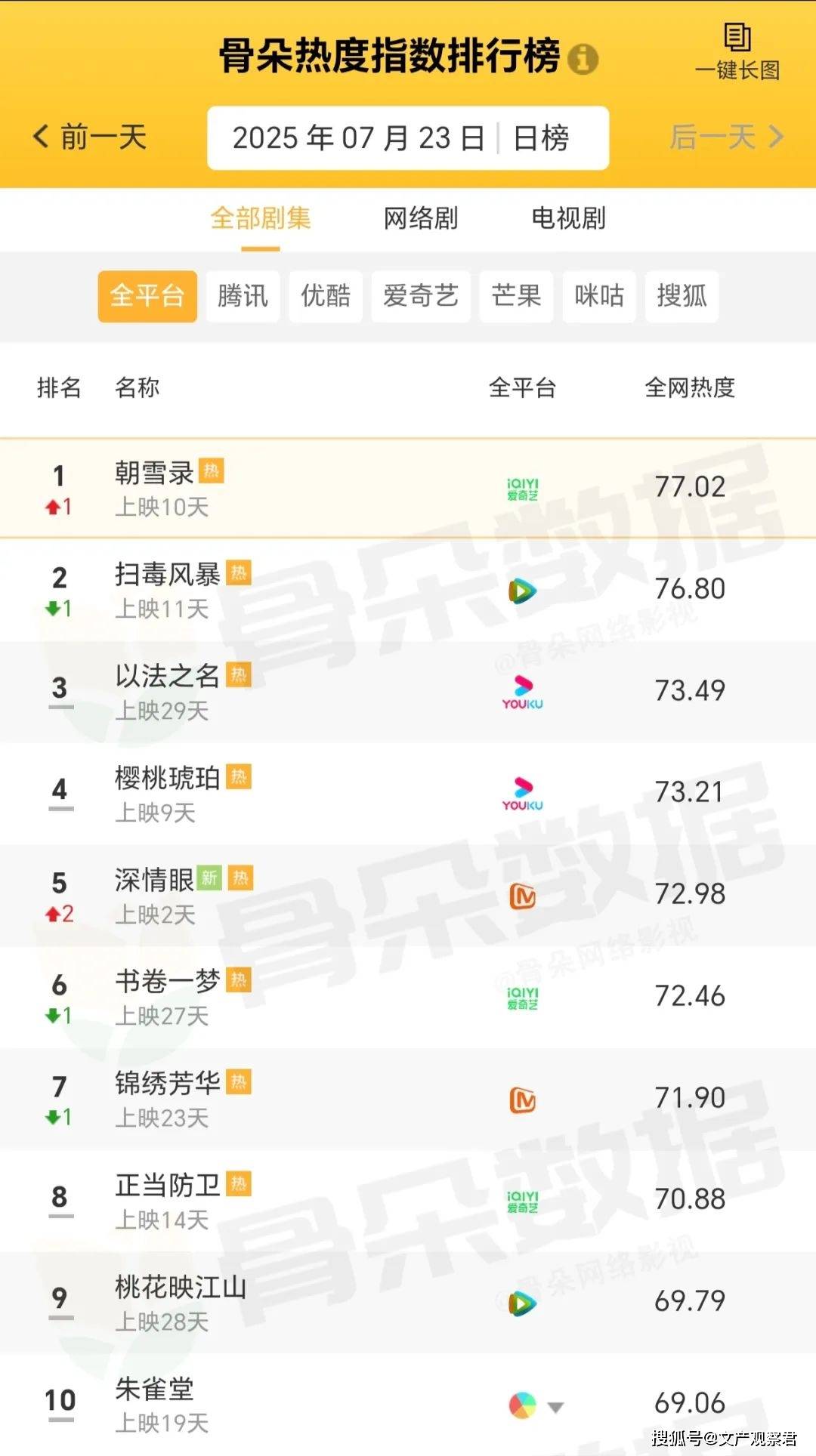816x1456 pixels.
Task: Switch to the 电视剧 tab
Action: click(568, 218)
